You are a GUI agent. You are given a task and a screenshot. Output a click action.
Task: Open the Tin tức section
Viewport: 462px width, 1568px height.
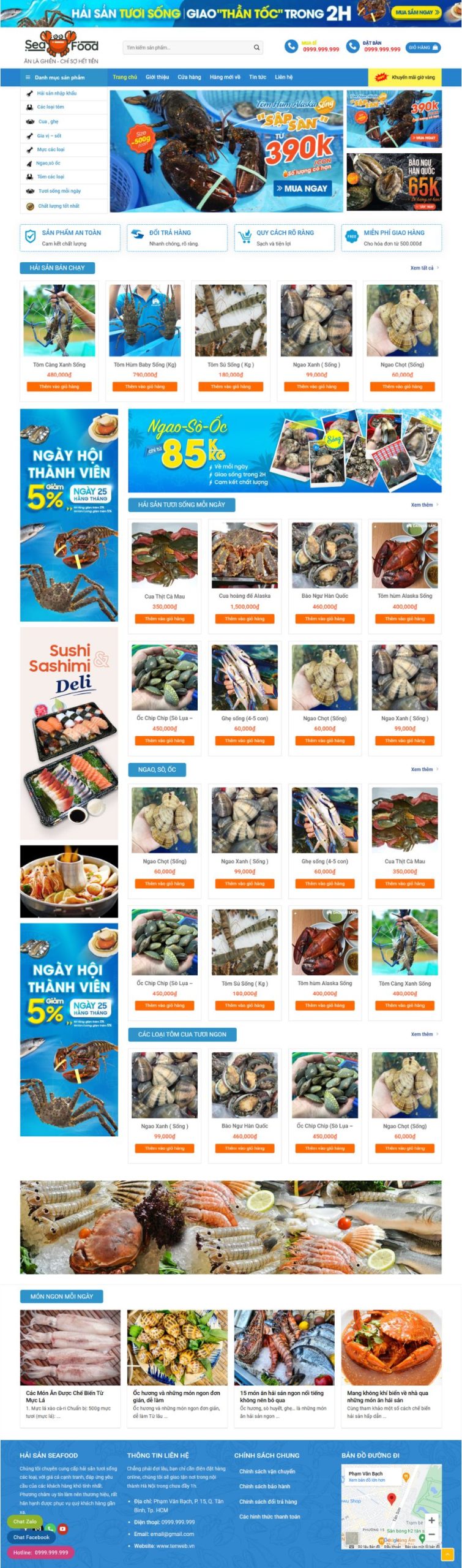click(x=258, y=77)
